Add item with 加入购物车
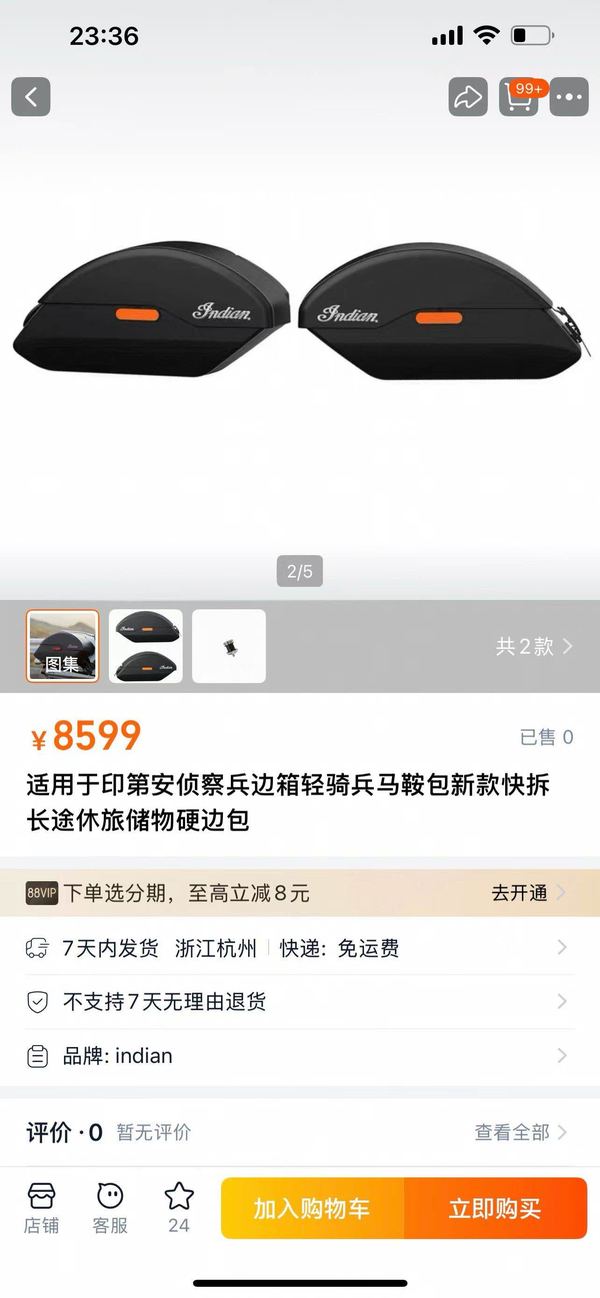This screenshot has height=1298, width=600. [x=312, y=1208]
